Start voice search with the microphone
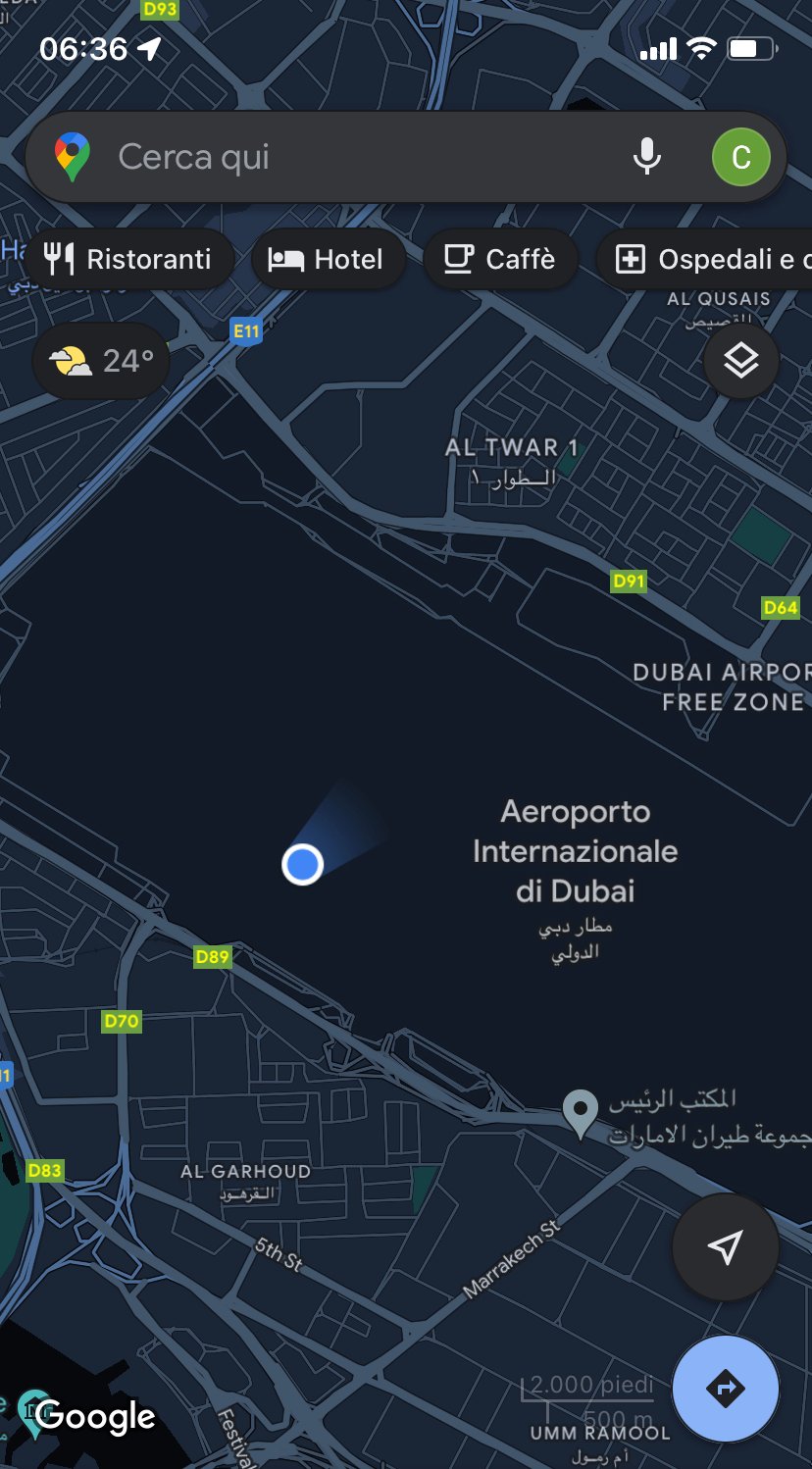Screen dimensions: 812x1469 coord(646,157)
